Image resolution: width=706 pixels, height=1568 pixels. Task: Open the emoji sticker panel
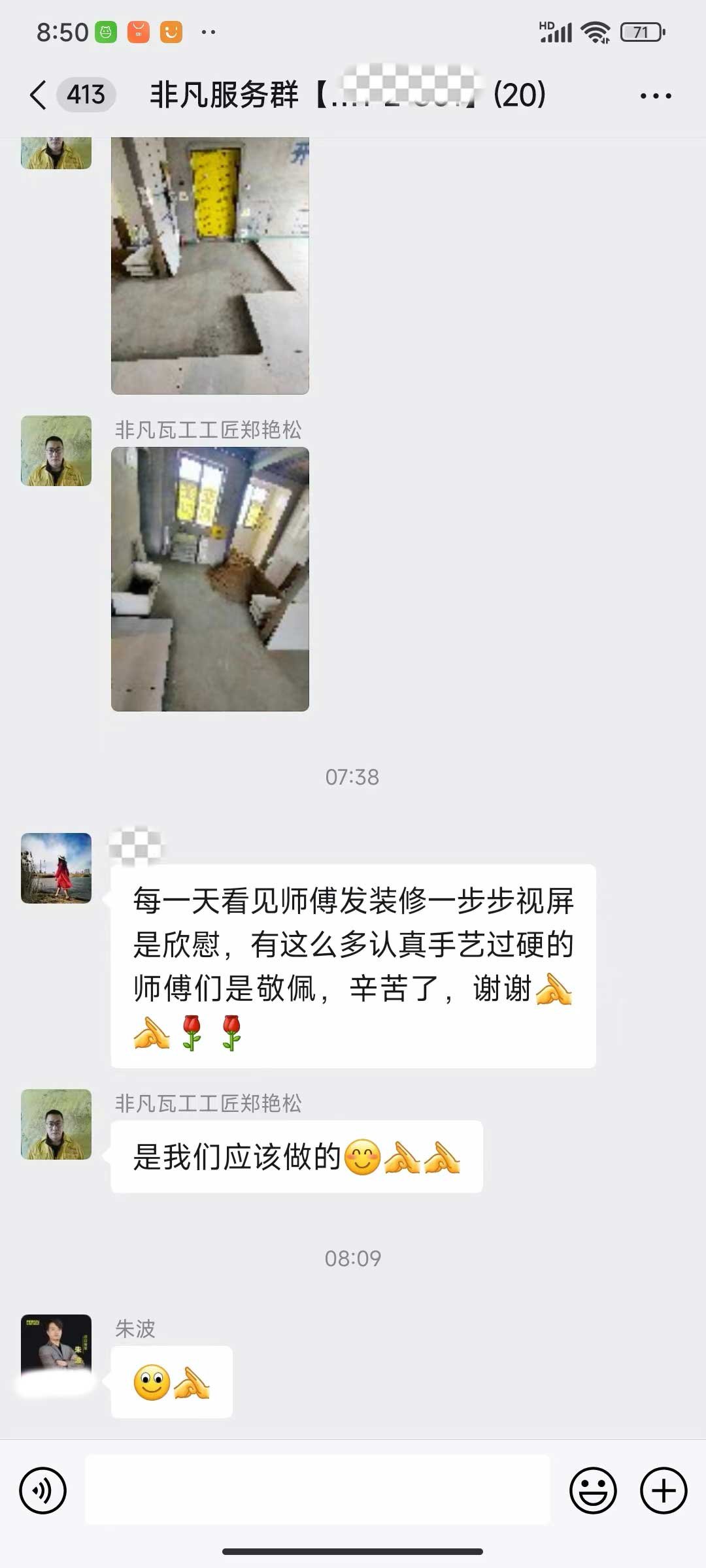pos(593,1490)
